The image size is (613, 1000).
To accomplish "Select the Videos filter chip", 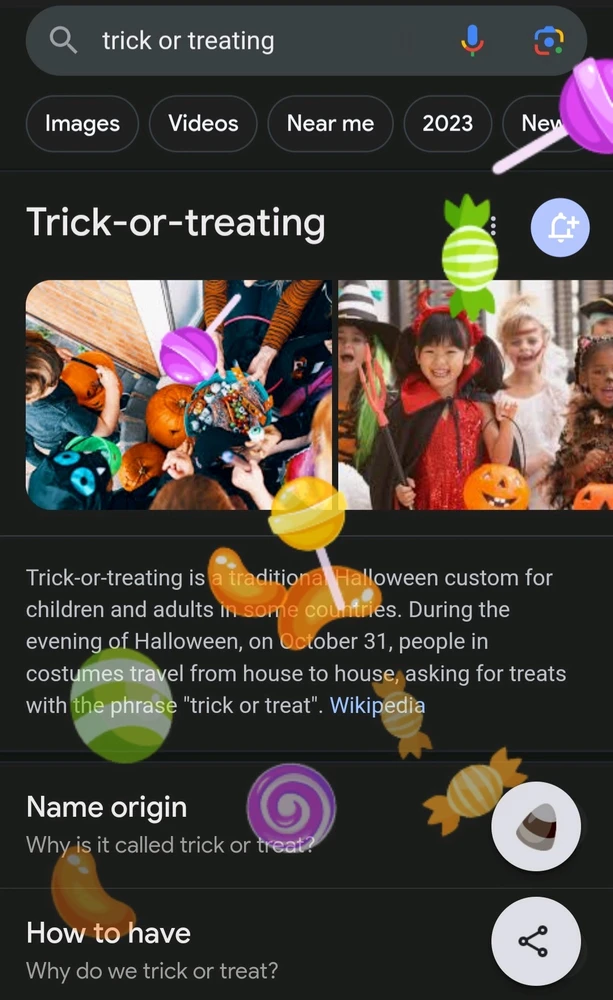I will (203, 124).
